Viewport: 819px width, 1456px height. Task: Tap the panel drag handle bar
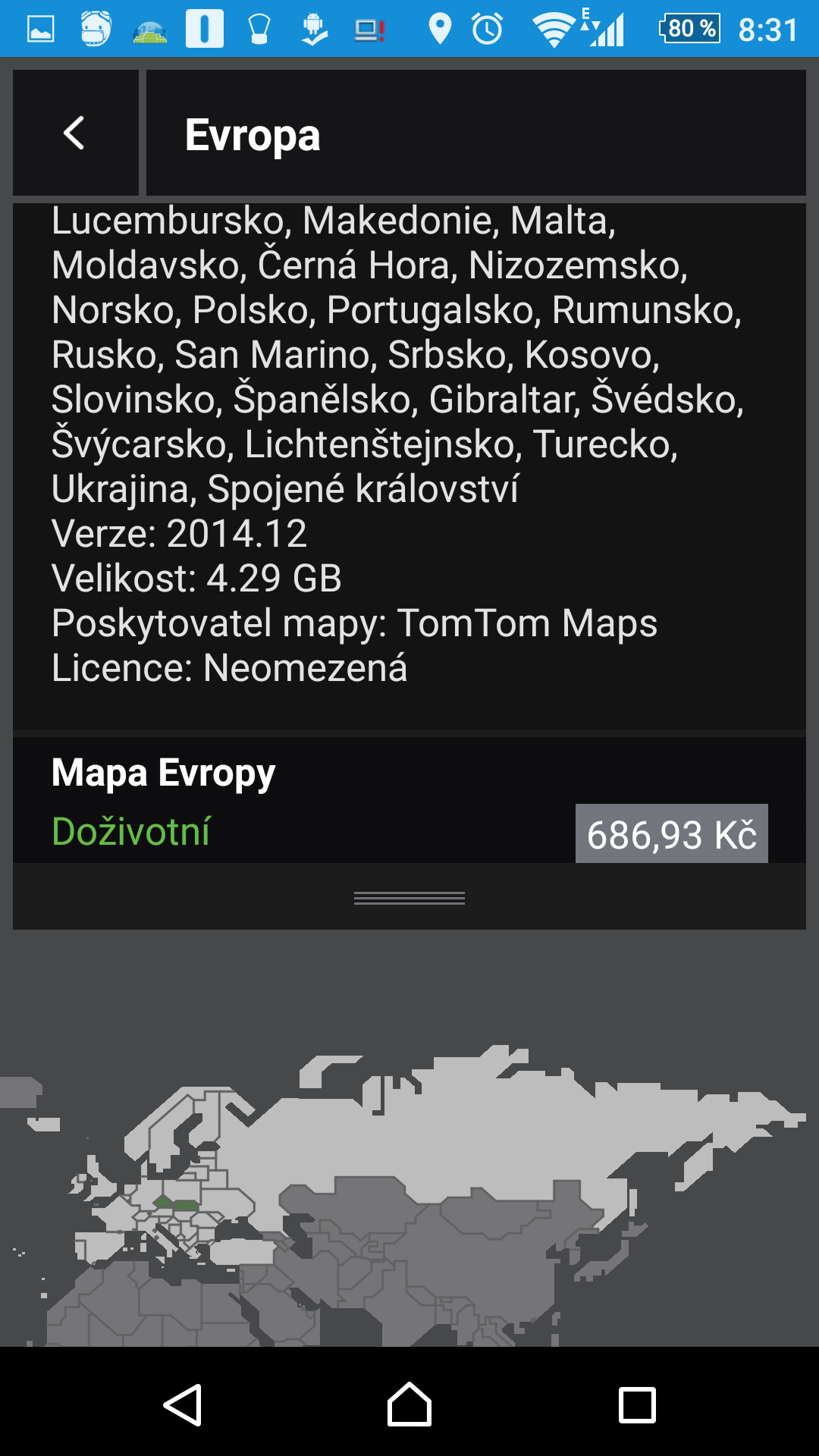(x=409, y=898)
